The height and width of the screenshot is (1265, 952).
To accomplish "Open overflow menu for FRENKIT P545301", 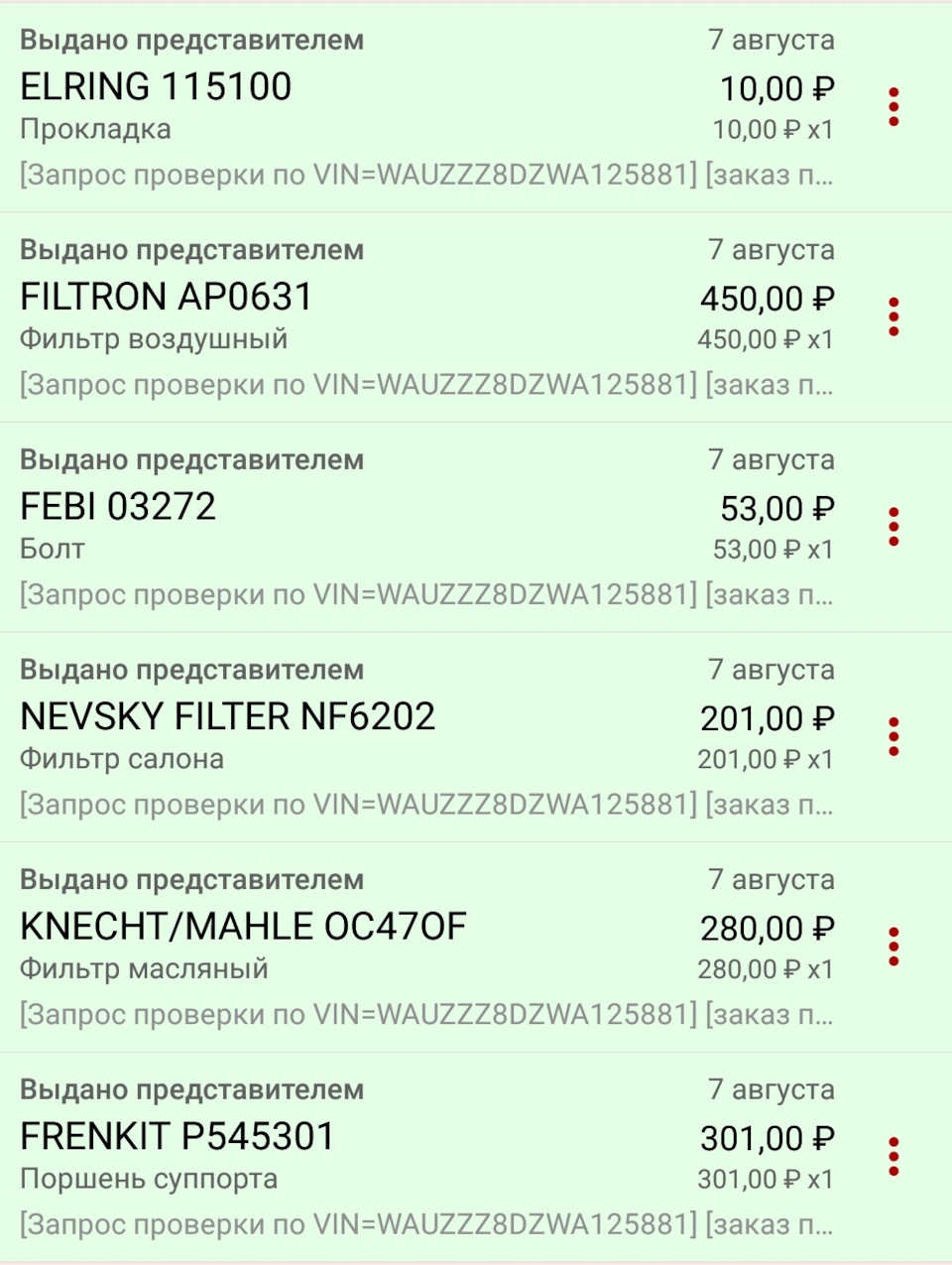I will click(x=893, y=1157).
